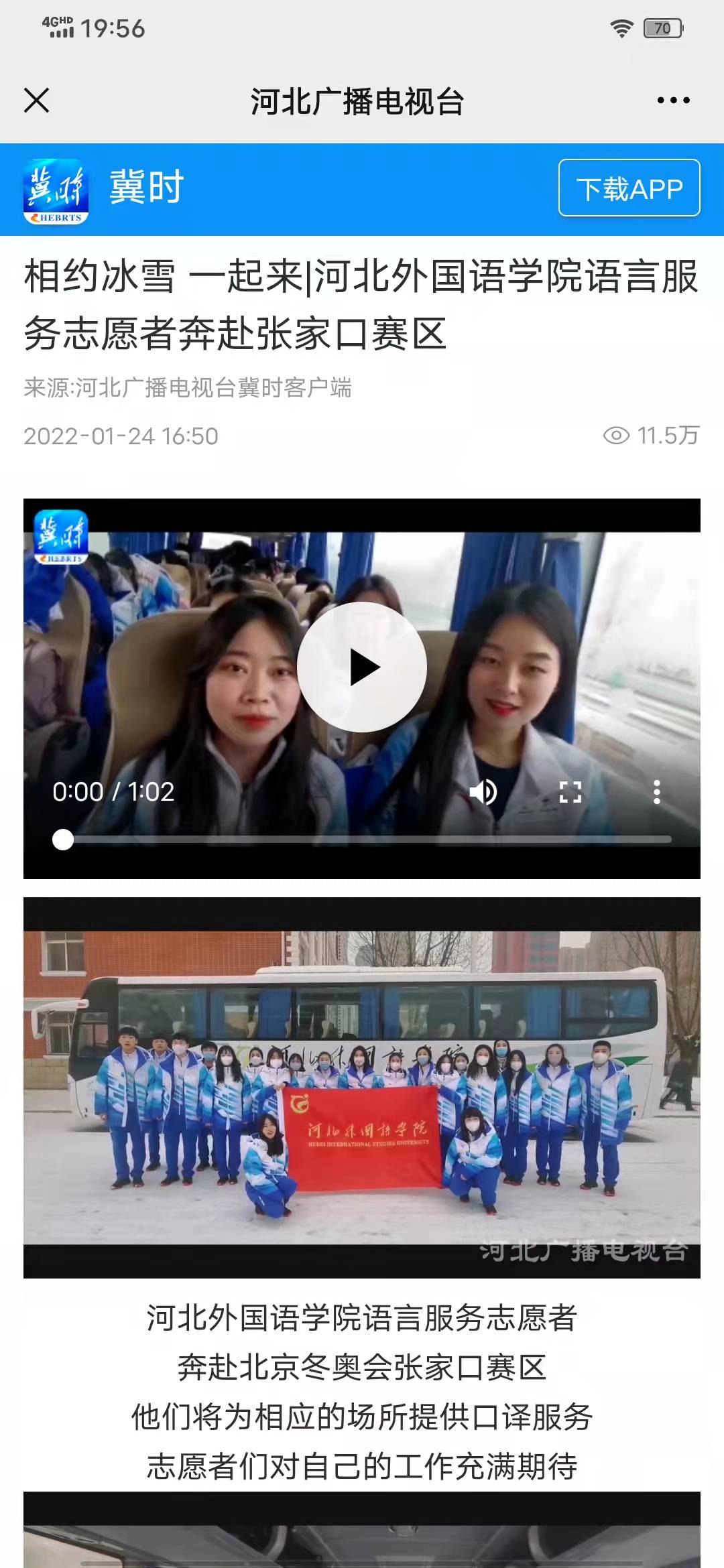Close the webpage with the X icon
The image size is (724, 1568).
point(36,101)
